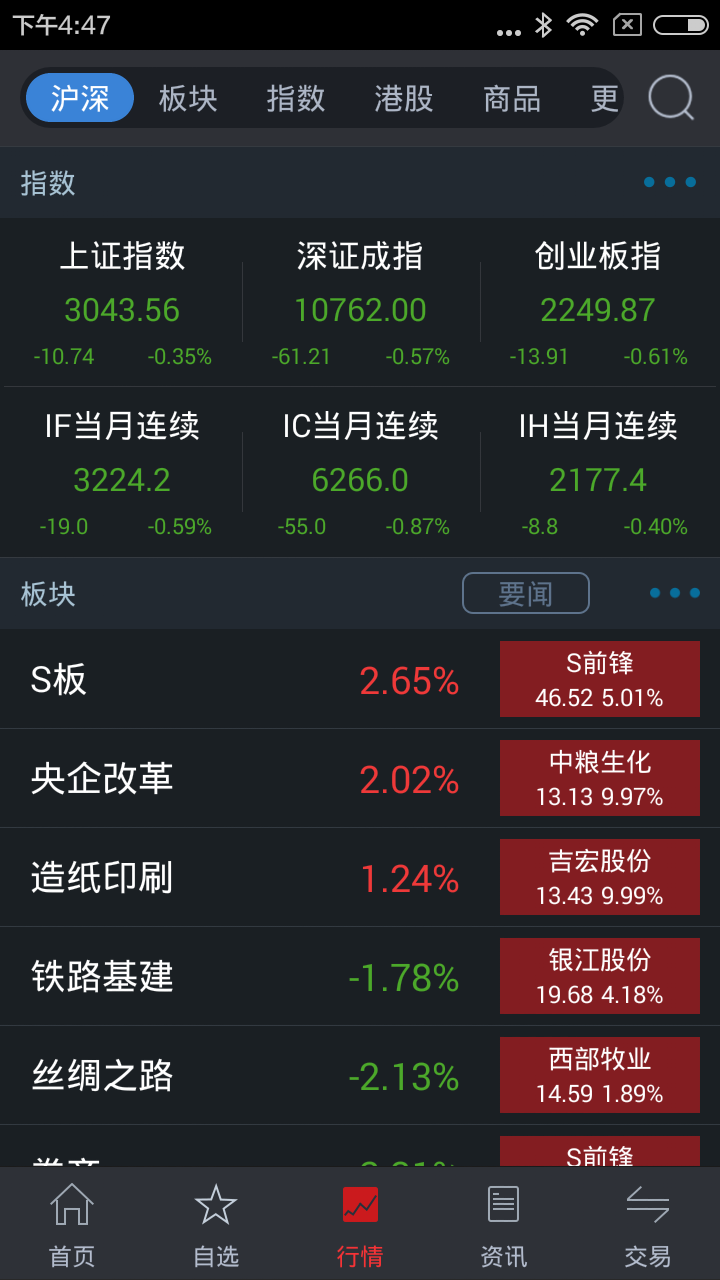View the 吉宏股份 stock tile
720x1280 pixels.
[x=599, y=877]
